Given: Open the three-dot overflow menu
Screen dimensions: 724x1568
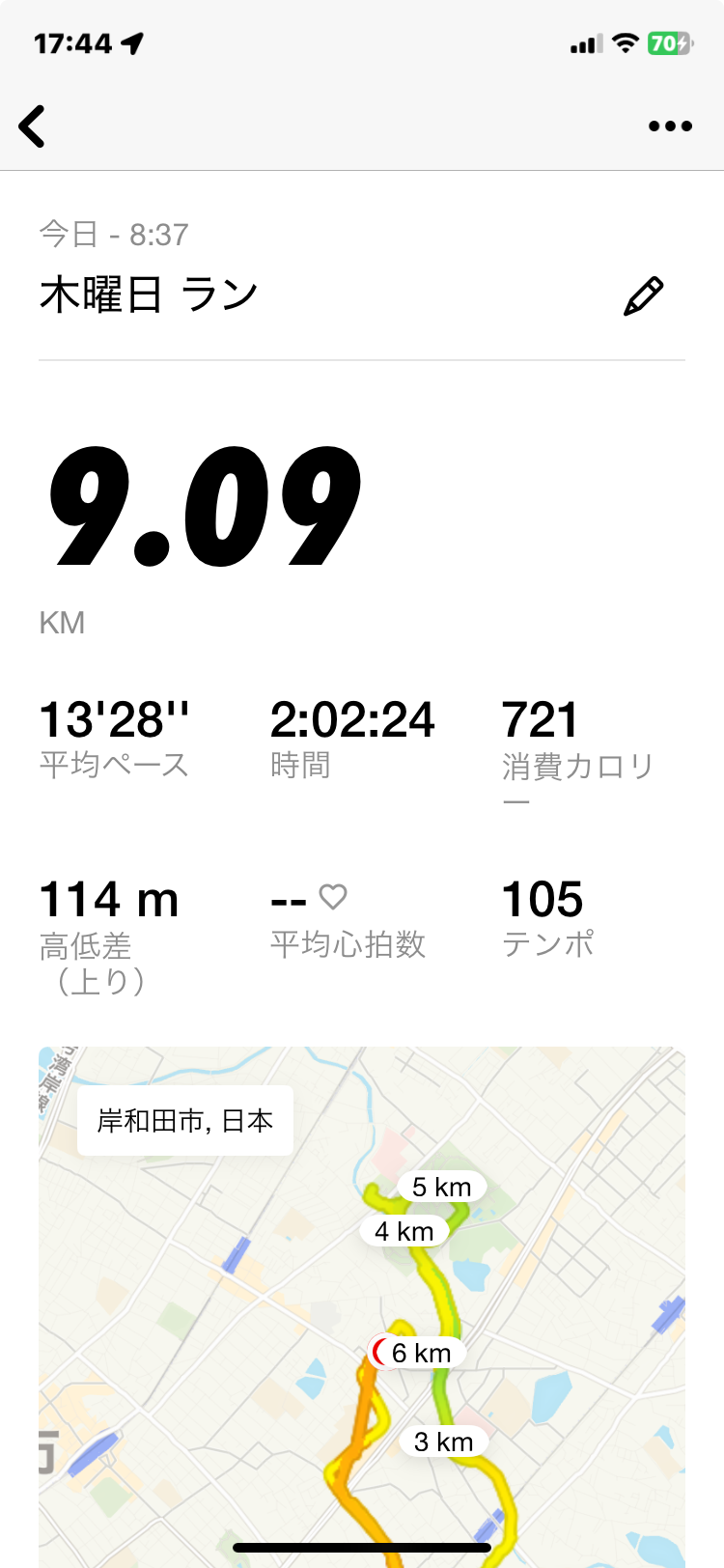Looking at the screenshot, I should [670, 126].
